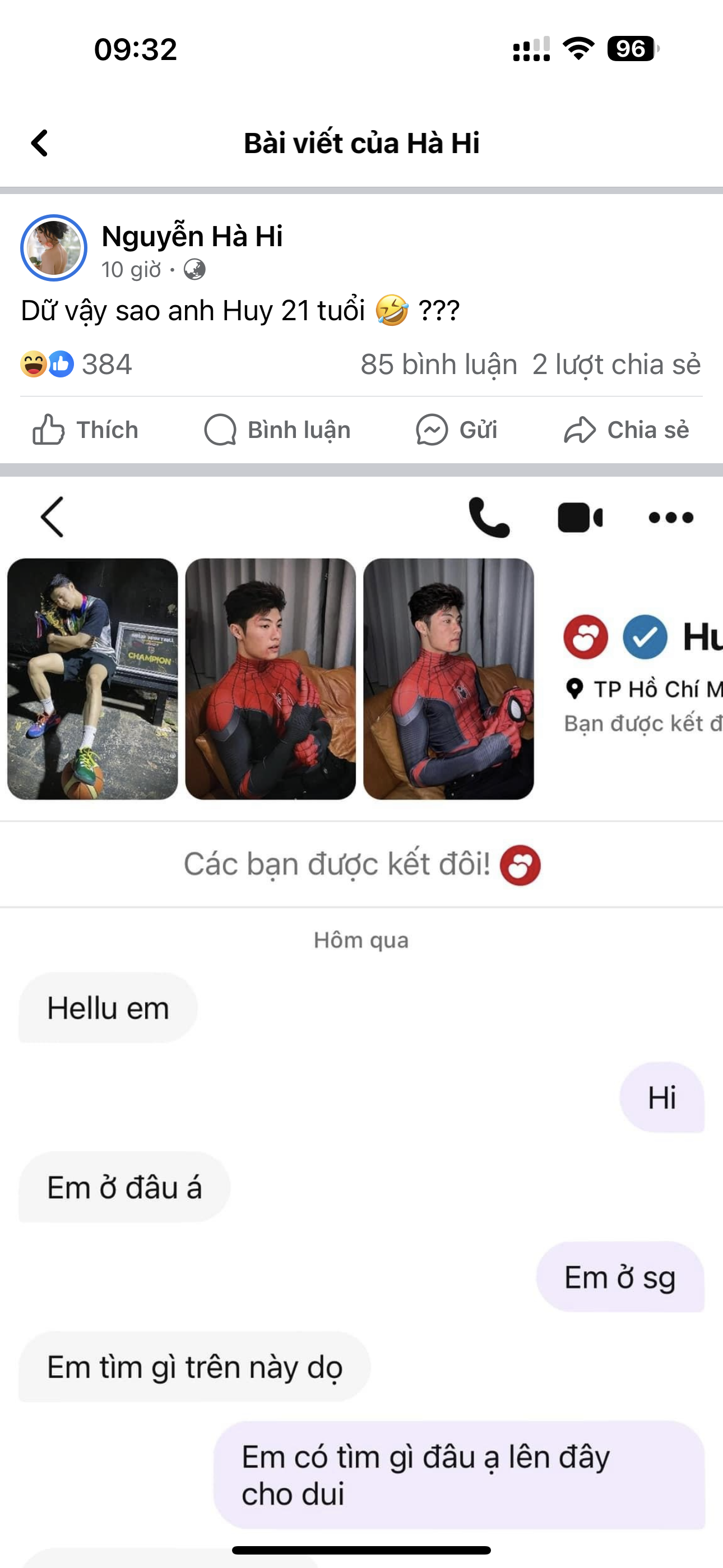Open the 85 bình luận comments
This screenshot has width=723, height=1568.
coord(438,365)
